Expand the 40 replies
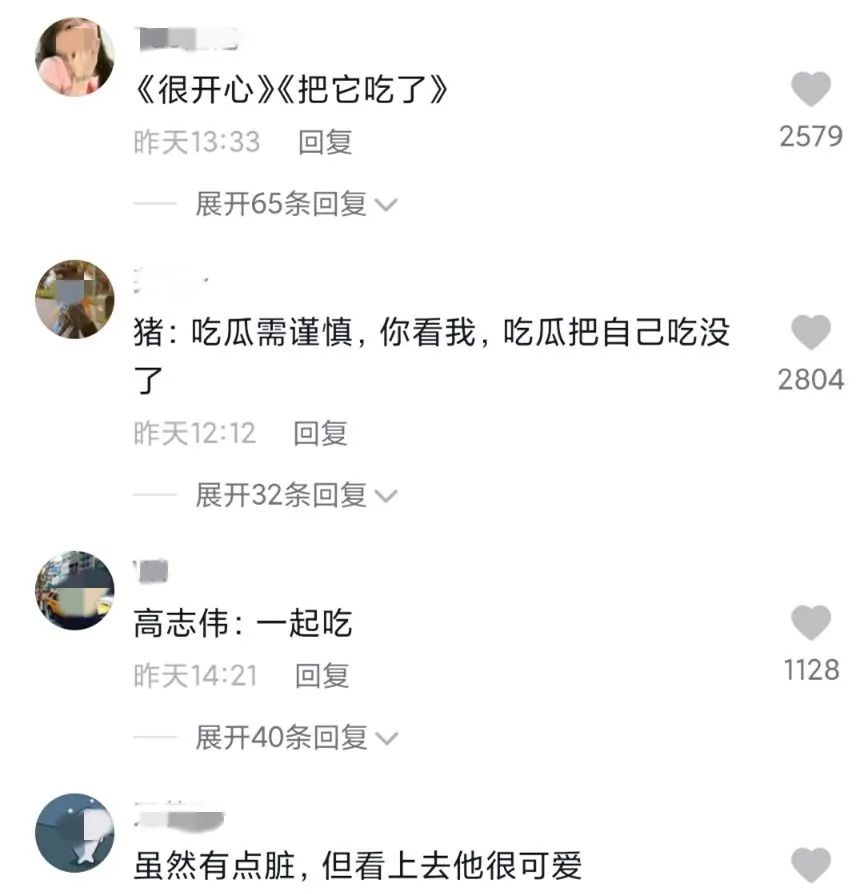863x894 pixels. 296,739
